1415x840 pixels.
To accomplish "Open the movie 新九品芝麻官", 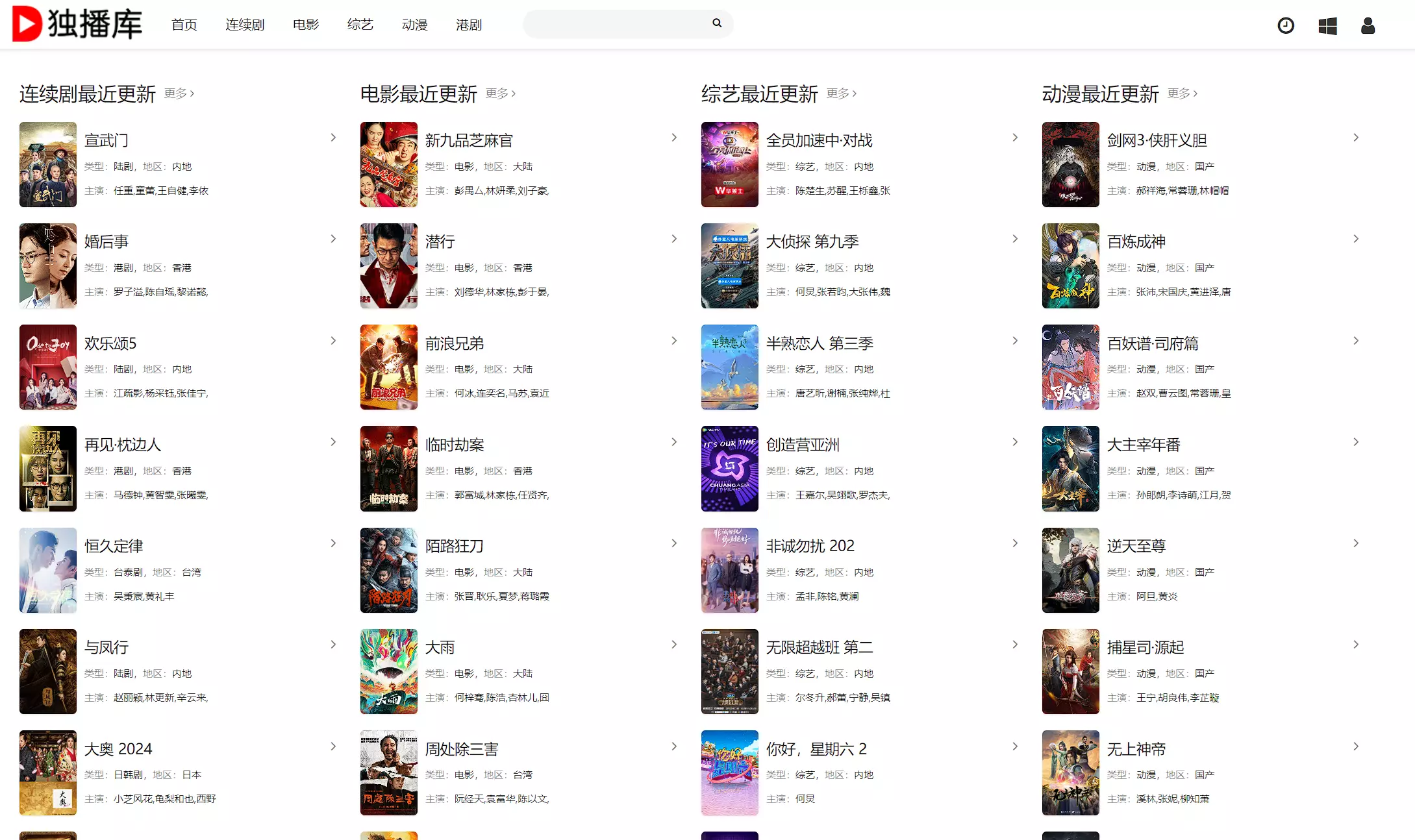I will coord(469,140).
